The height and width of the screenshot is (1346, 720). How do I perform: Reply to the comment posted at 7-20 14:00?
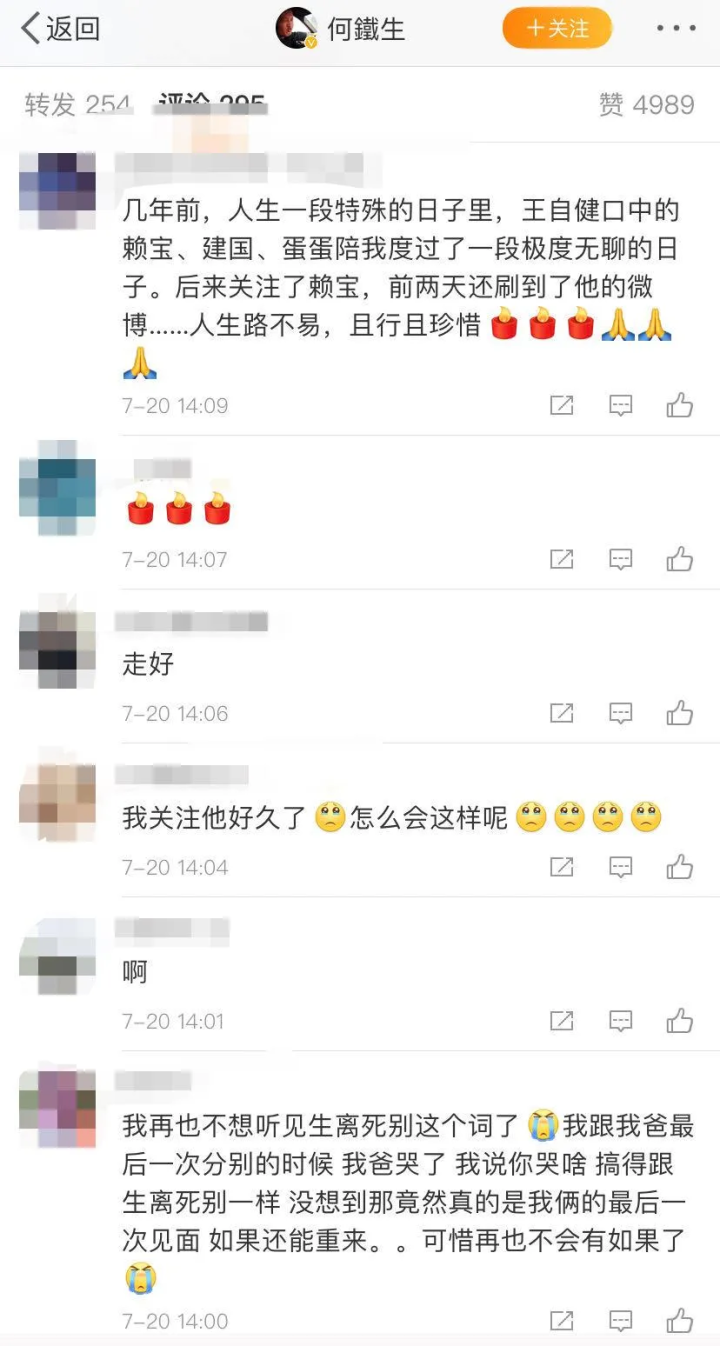[621, 1320]
